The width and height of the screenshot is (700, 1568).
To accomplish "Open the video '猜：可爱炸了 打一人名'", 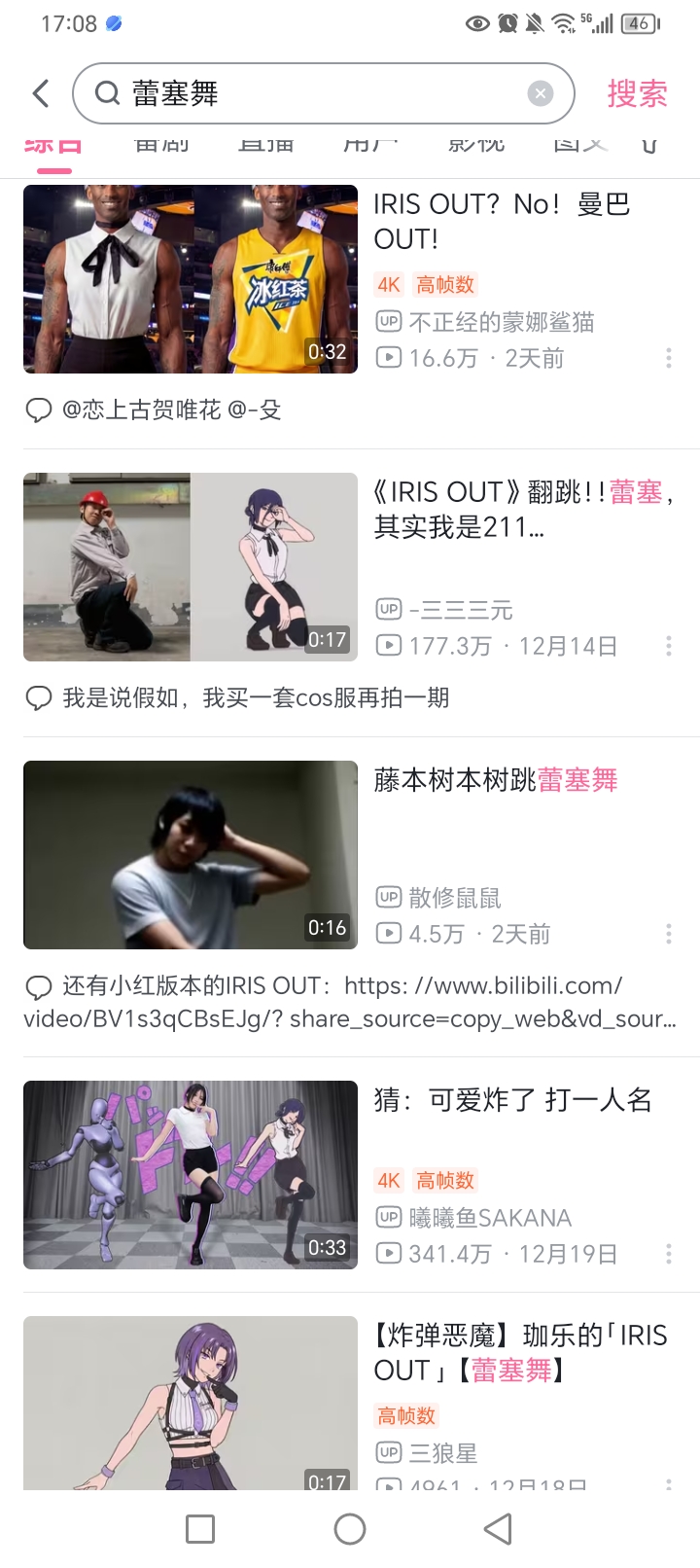I will coord(191,1175).
